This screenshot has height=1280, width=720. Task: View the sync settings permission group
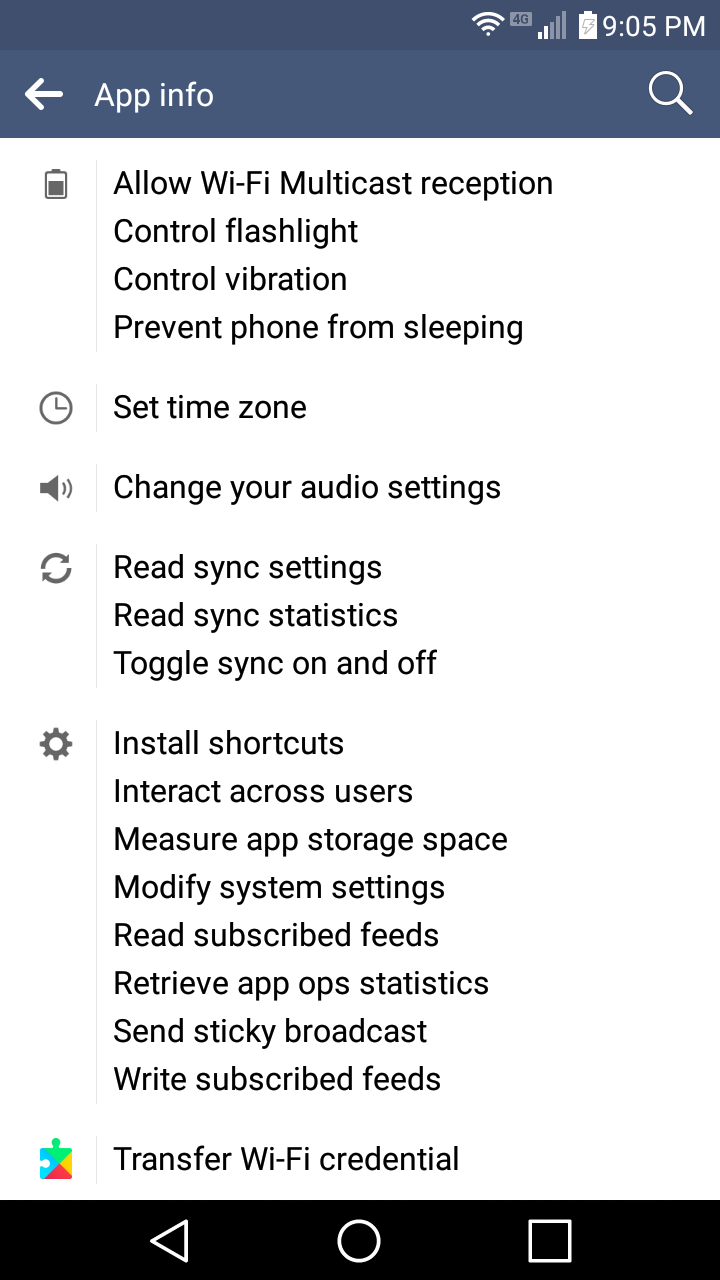360,615
